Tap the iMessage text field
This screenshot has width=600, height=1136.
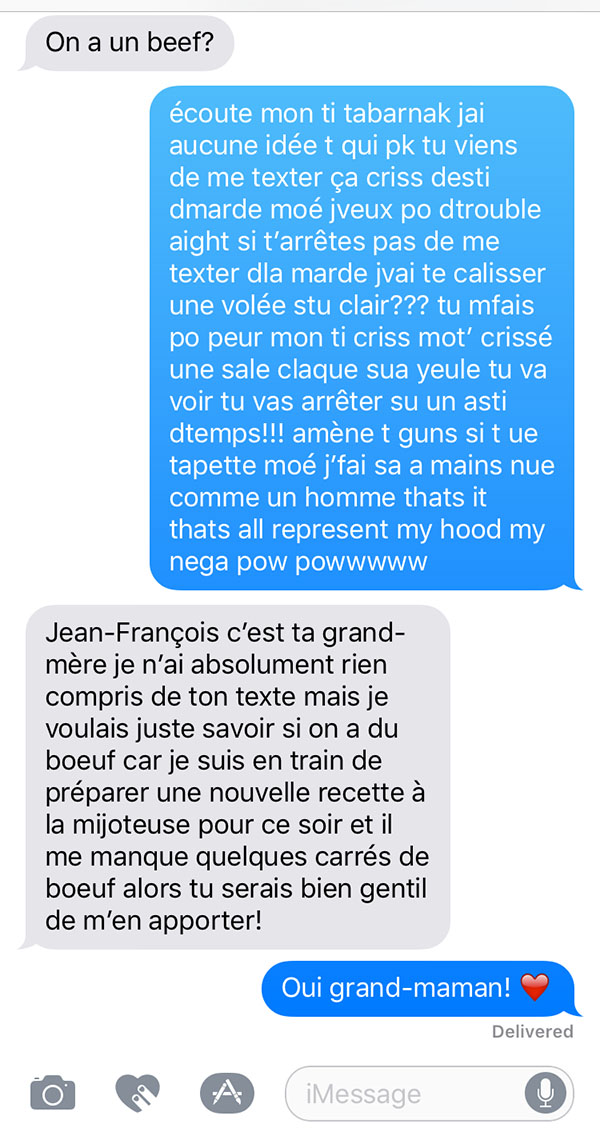[430, 1093]
